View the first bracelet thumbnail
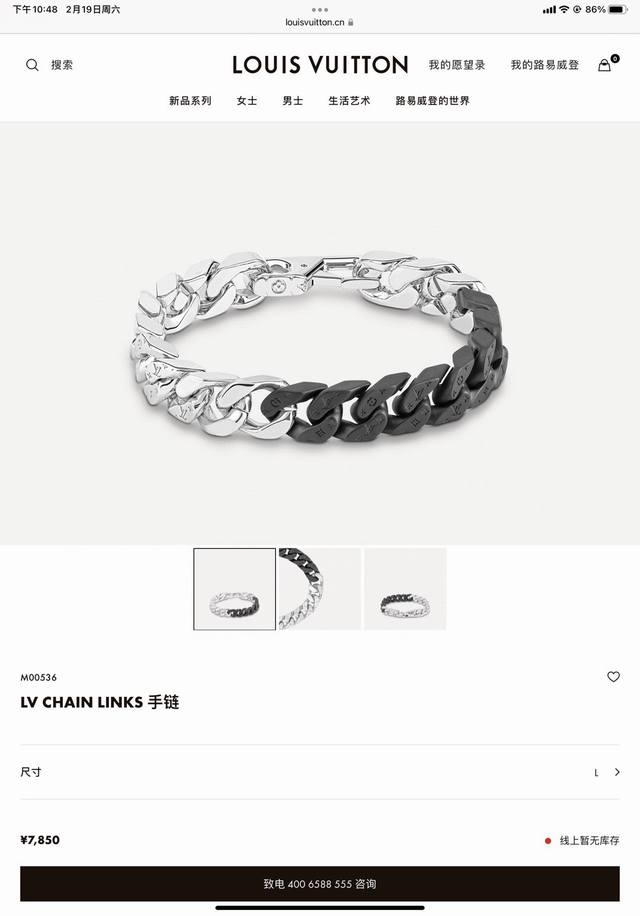The height and width of the screenshot is (916, 640). tap(234, 589)
